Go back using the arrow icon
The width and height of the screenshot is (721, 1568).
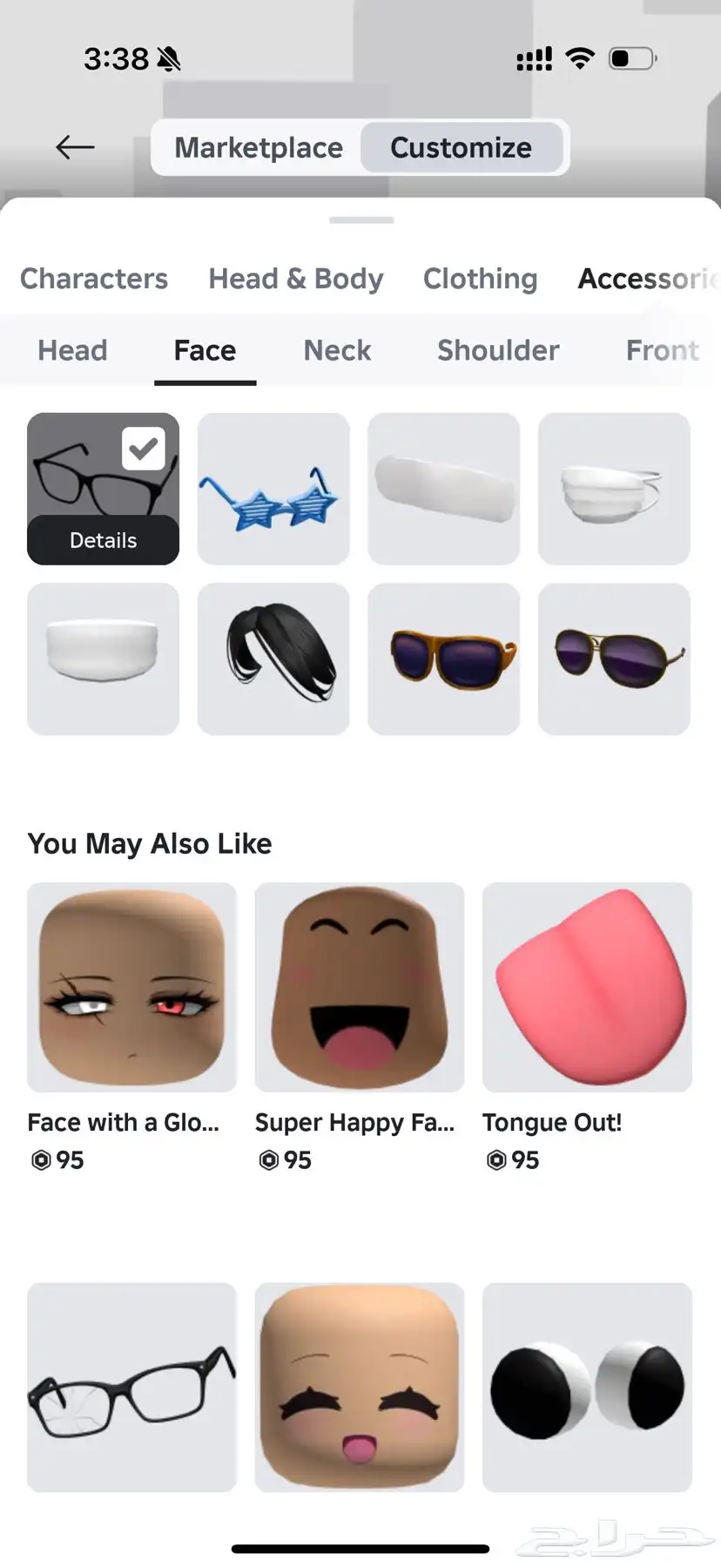point(75,147)
